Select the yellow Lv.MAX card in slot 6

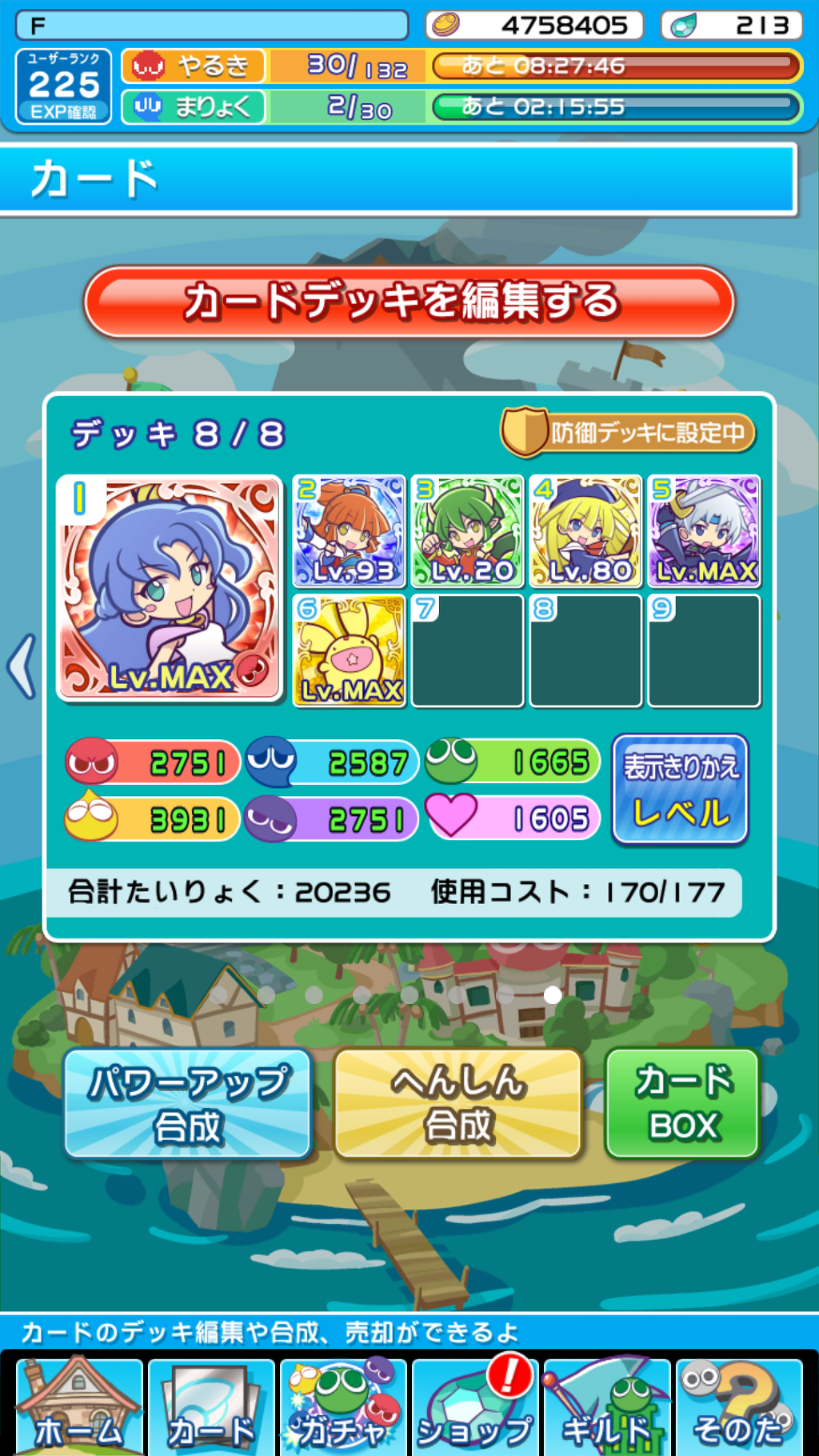click(349, 650)
